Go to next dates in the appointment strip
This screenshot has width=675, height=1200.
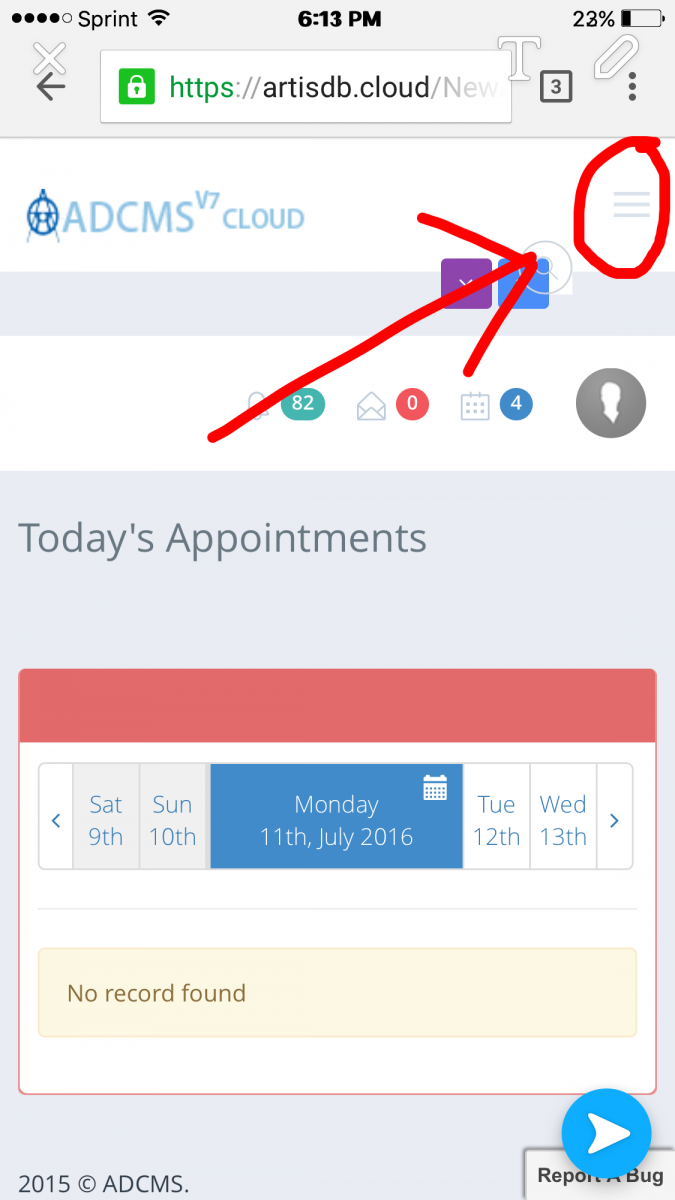click(614, 820)
